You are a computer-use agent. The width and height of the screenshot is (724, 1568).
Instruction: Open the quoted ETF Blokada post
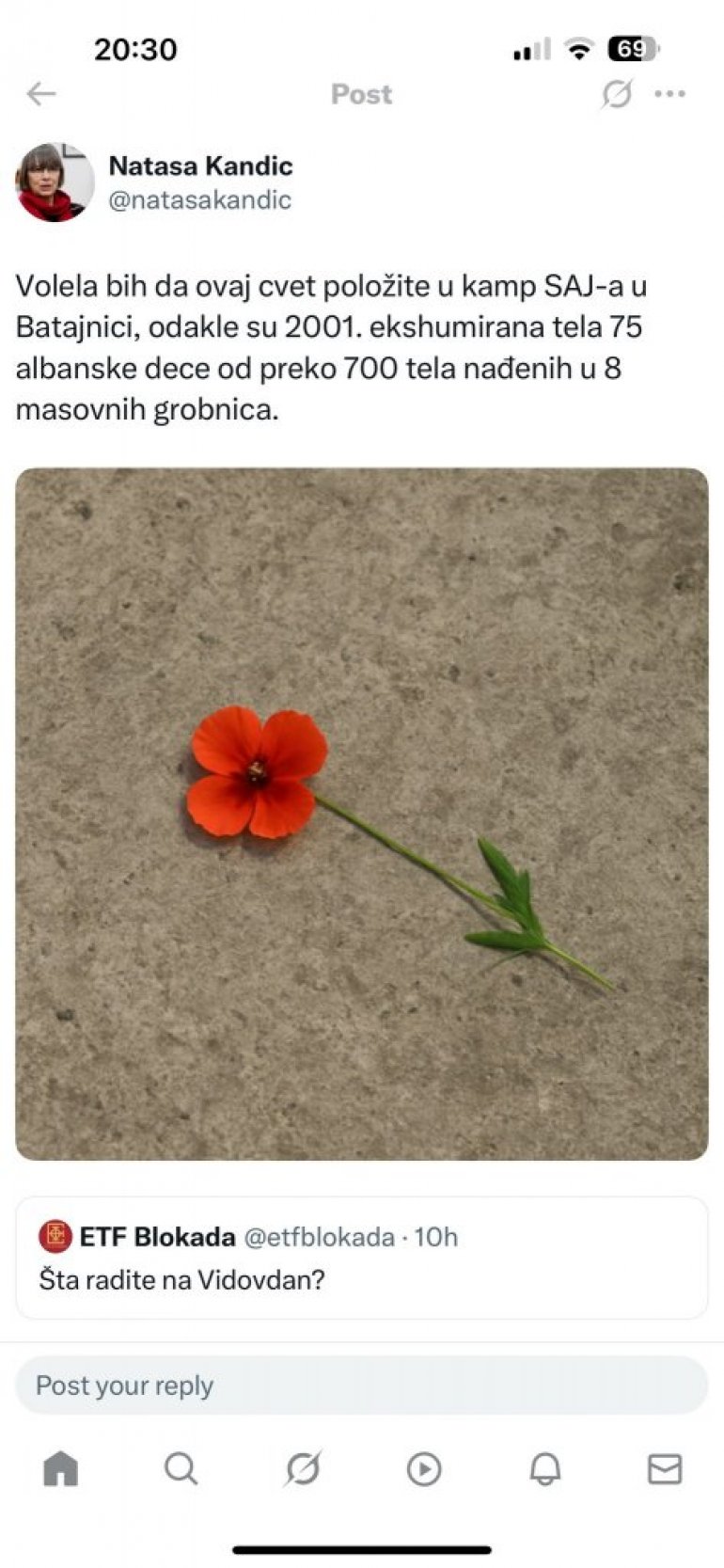tap(361, 1258)
